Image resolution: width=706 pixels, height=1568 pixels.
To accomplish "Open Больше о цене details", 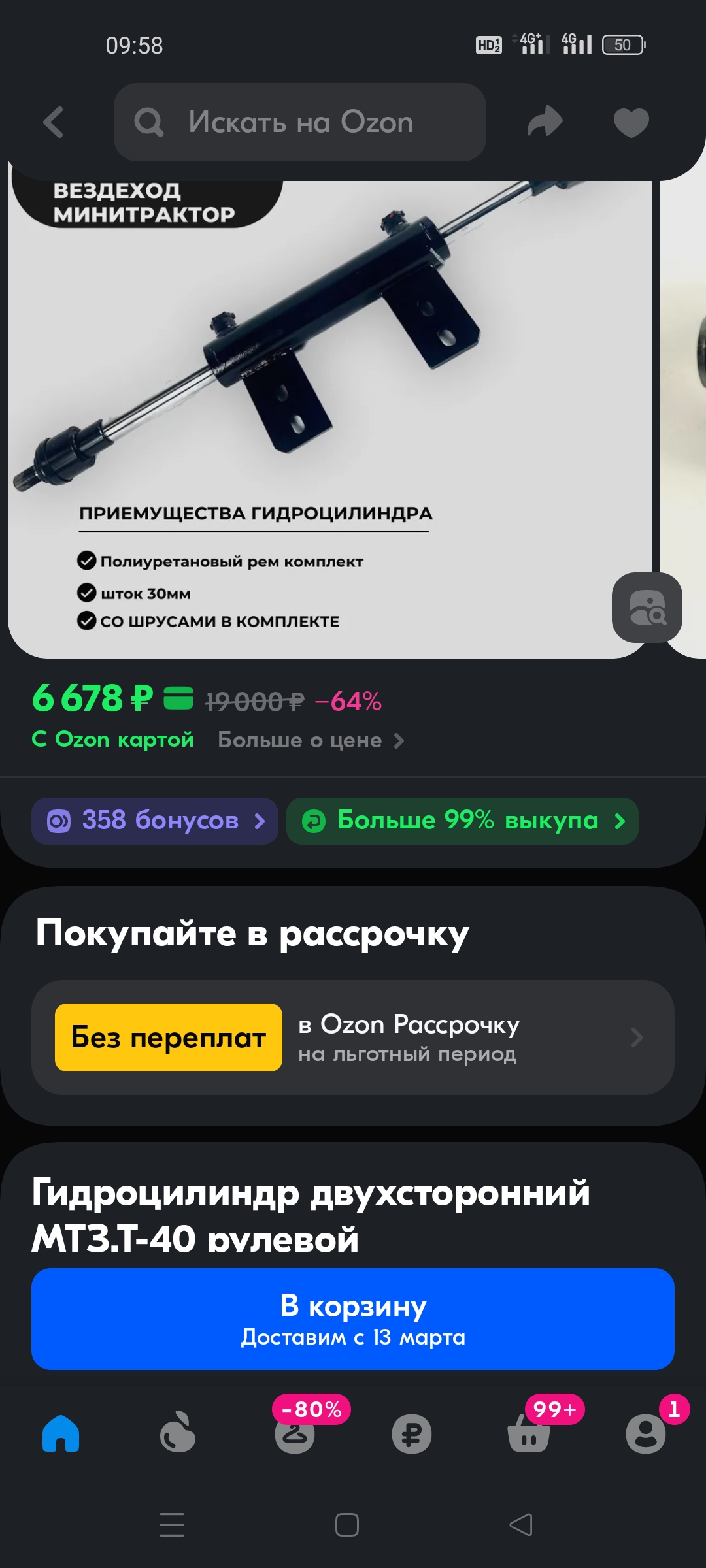I will tap(311, 740).
